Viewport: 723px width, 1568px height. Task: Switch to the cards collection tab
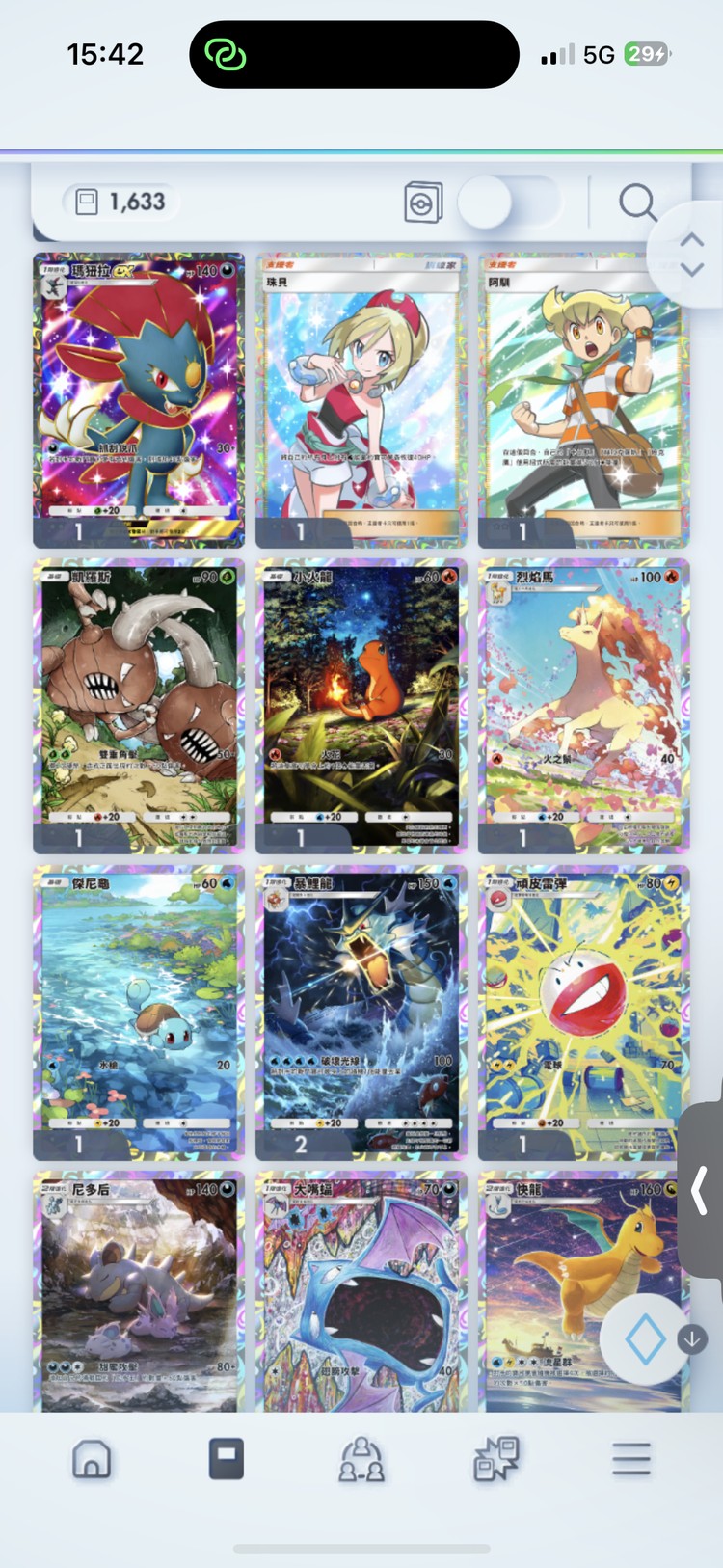pyautogui.click(x=227, y=1459)
